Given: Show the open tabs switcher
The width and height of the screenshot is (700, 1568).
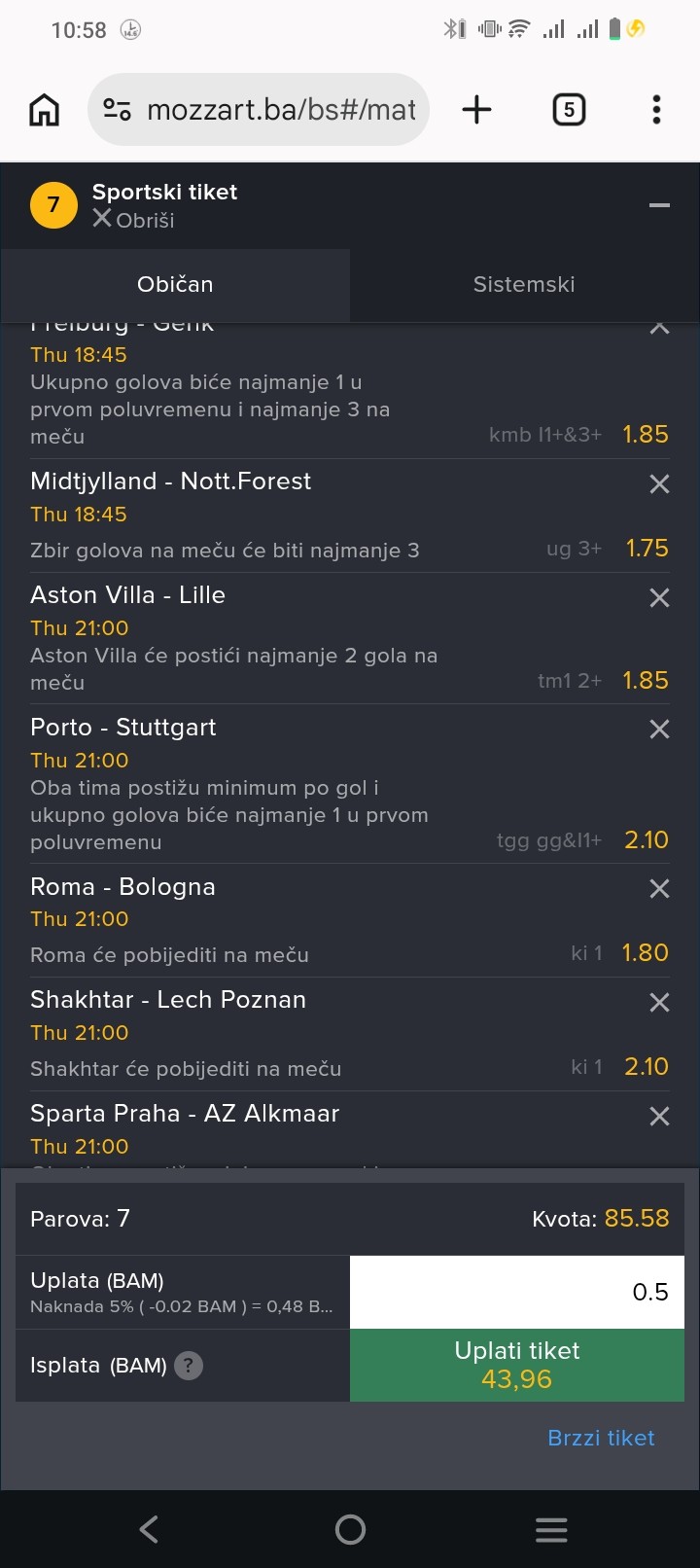Looking at the screenshot, I should 569,110.
